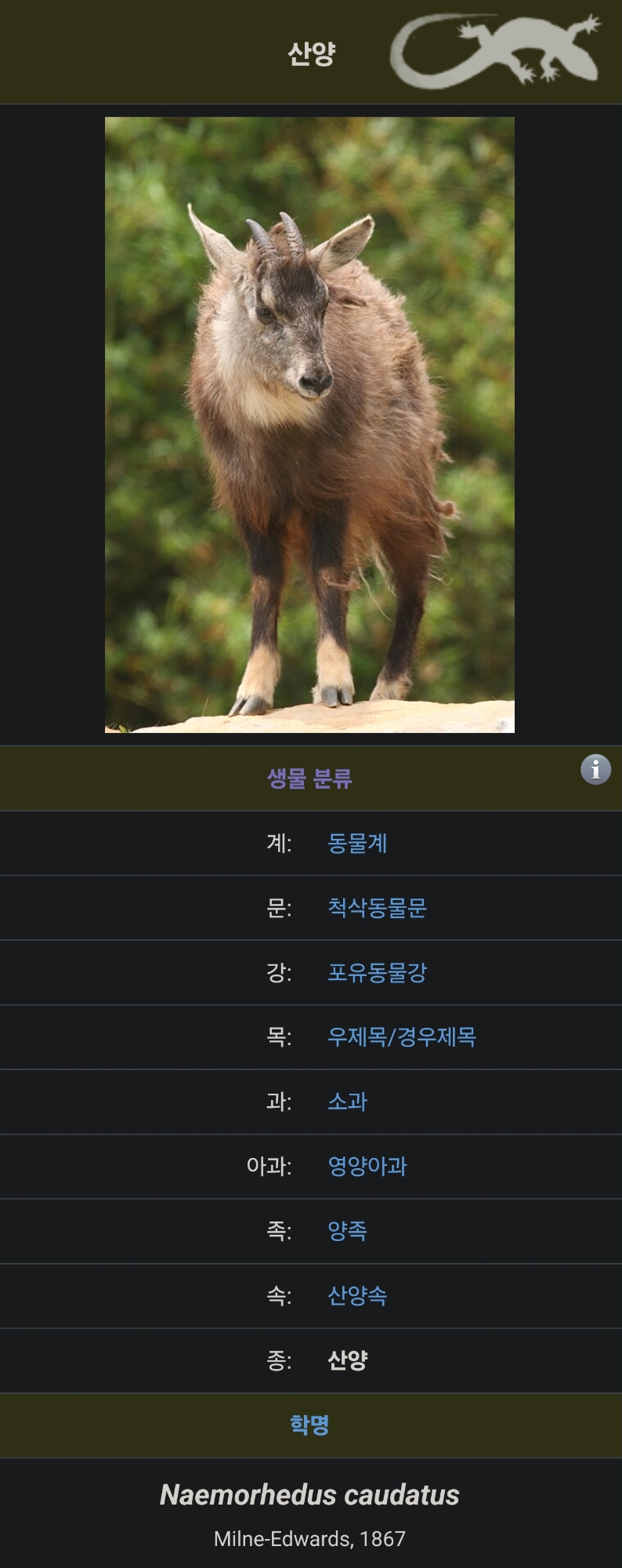
Task: Open the 양족 tribe link
Action: coord(347,1231)
